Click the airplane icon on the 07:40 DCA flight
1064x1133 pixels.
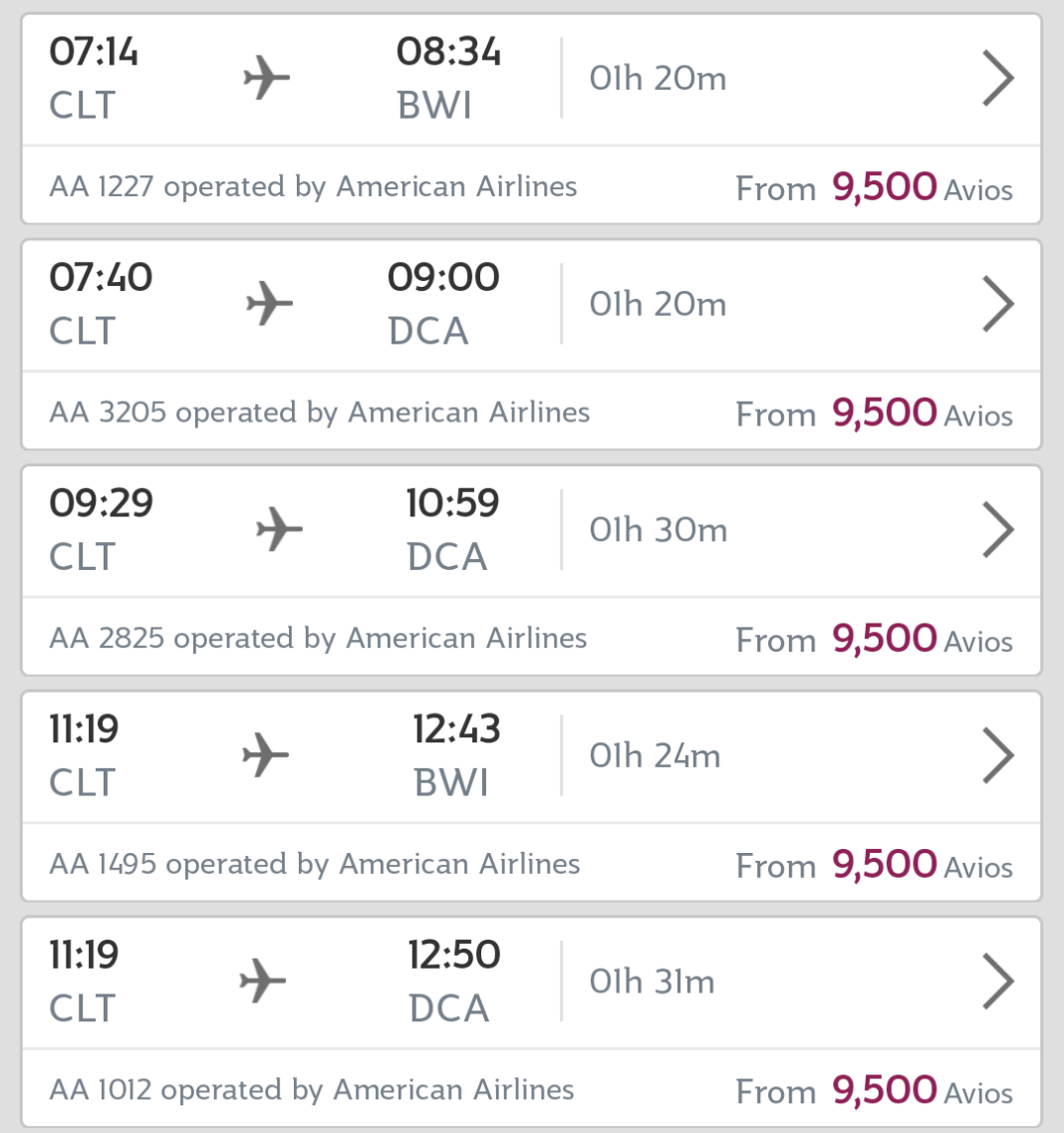267,302
